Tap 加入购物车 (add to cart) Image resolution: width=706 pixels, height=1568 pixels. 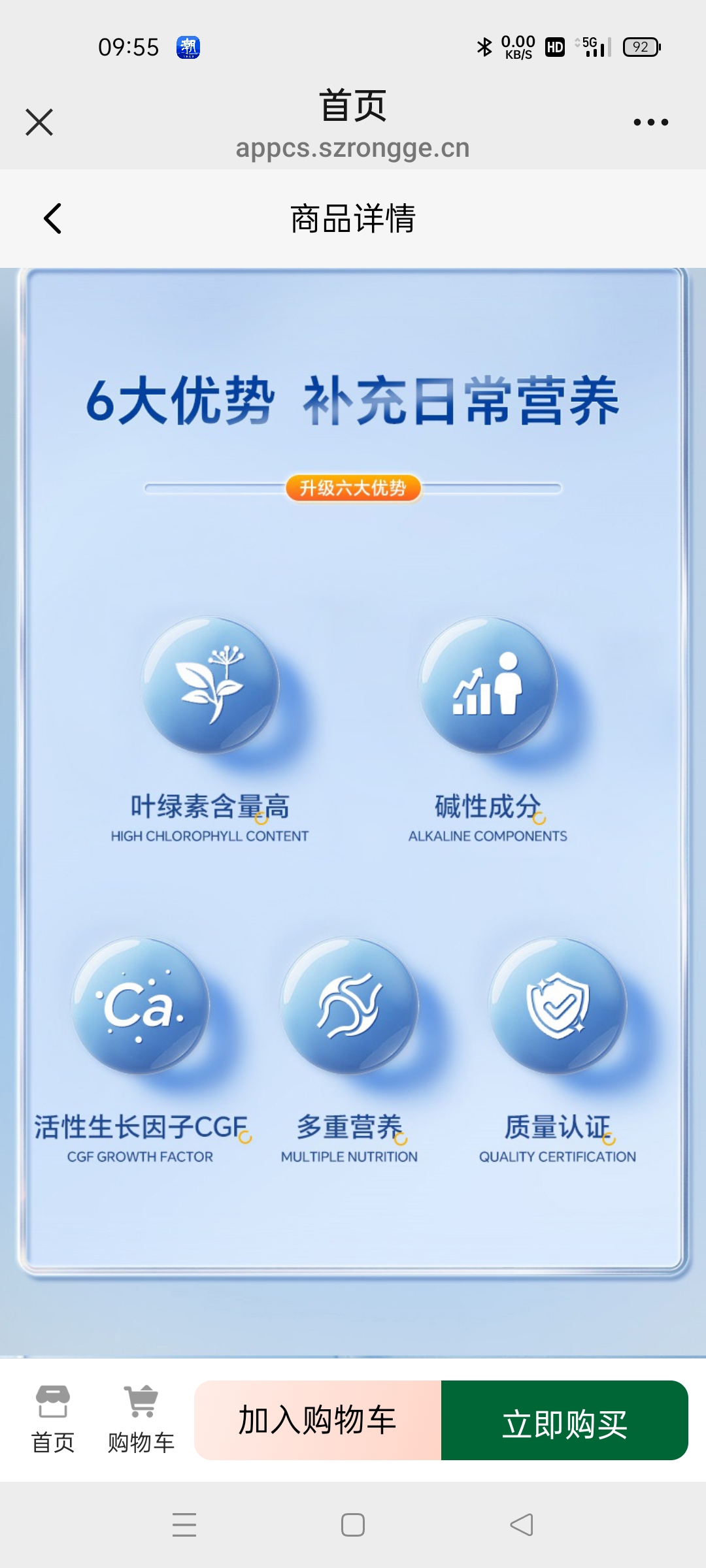[318, 1420]
